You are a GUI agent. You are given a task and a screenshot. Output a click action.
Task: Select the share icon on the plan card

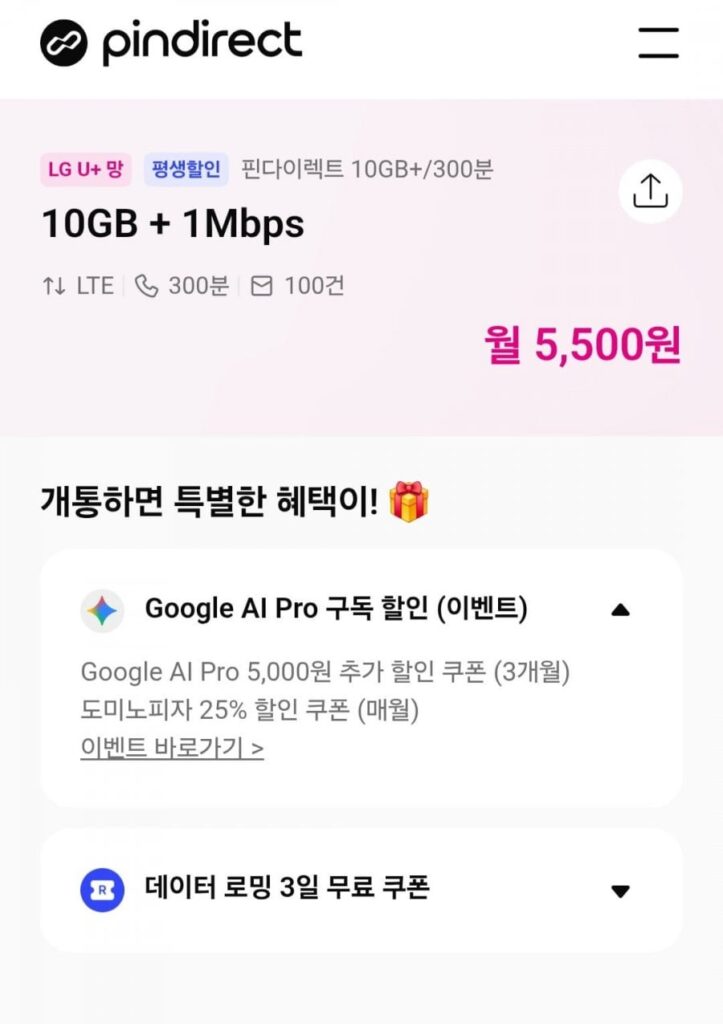click(650, 190)
